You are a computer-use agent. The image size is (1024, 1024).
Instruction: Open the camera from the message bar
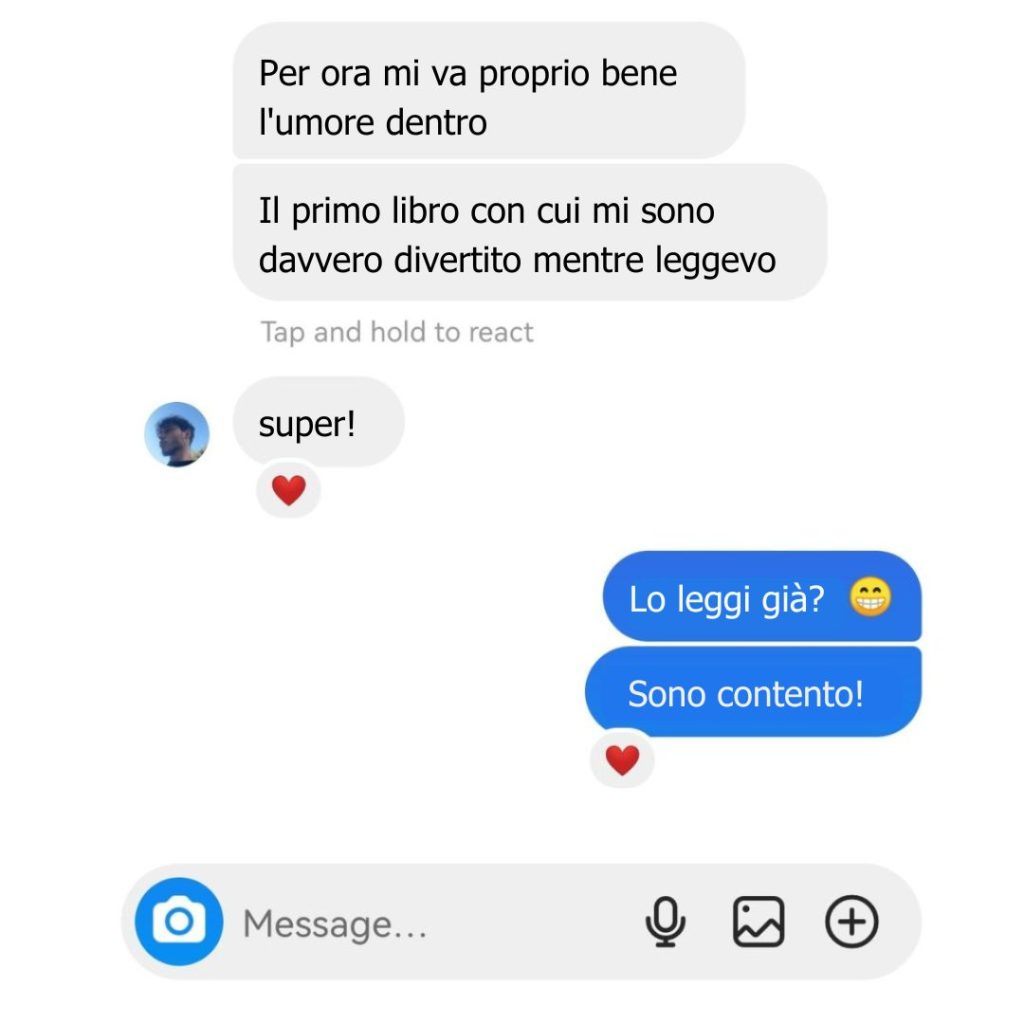click(x=179, y=921)
